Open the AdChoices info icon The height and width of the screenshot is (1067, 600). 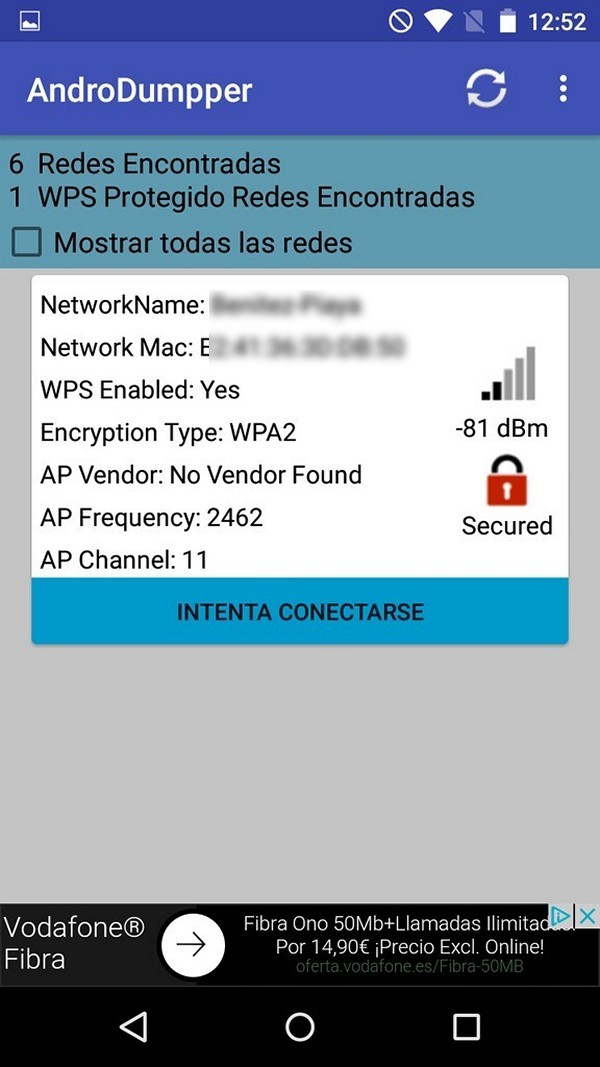coord(561,917)
